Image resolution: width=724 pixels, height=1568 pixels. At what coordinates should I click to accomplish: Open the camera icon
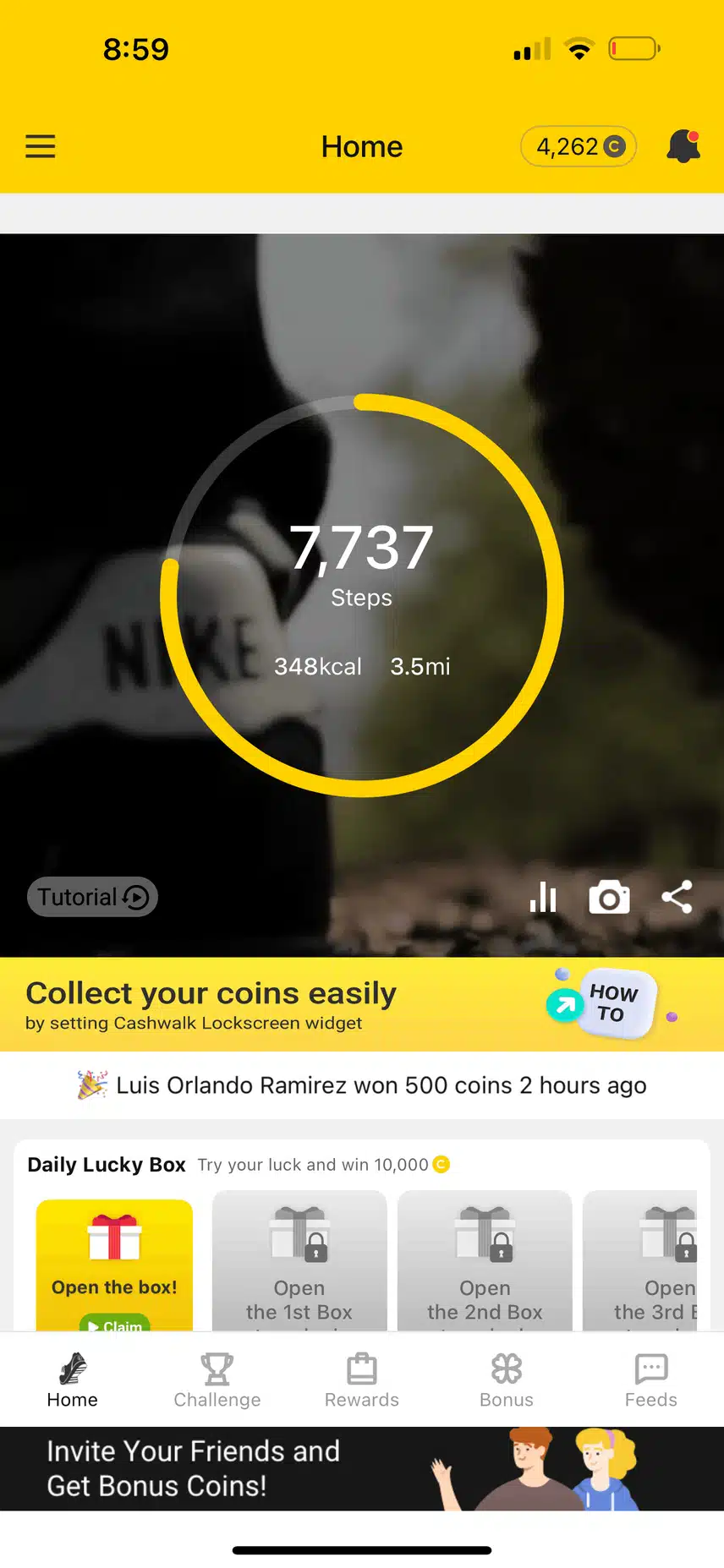click(x=609, y=898)
